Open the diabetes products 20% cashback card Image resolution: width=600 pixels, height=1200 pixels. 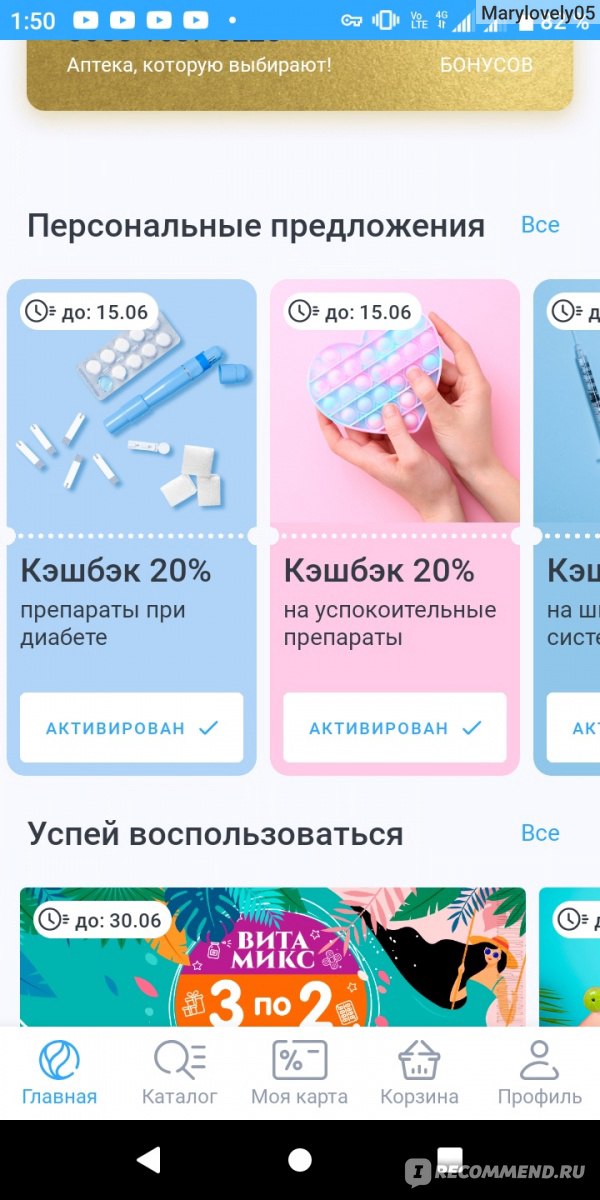point(131,527)
